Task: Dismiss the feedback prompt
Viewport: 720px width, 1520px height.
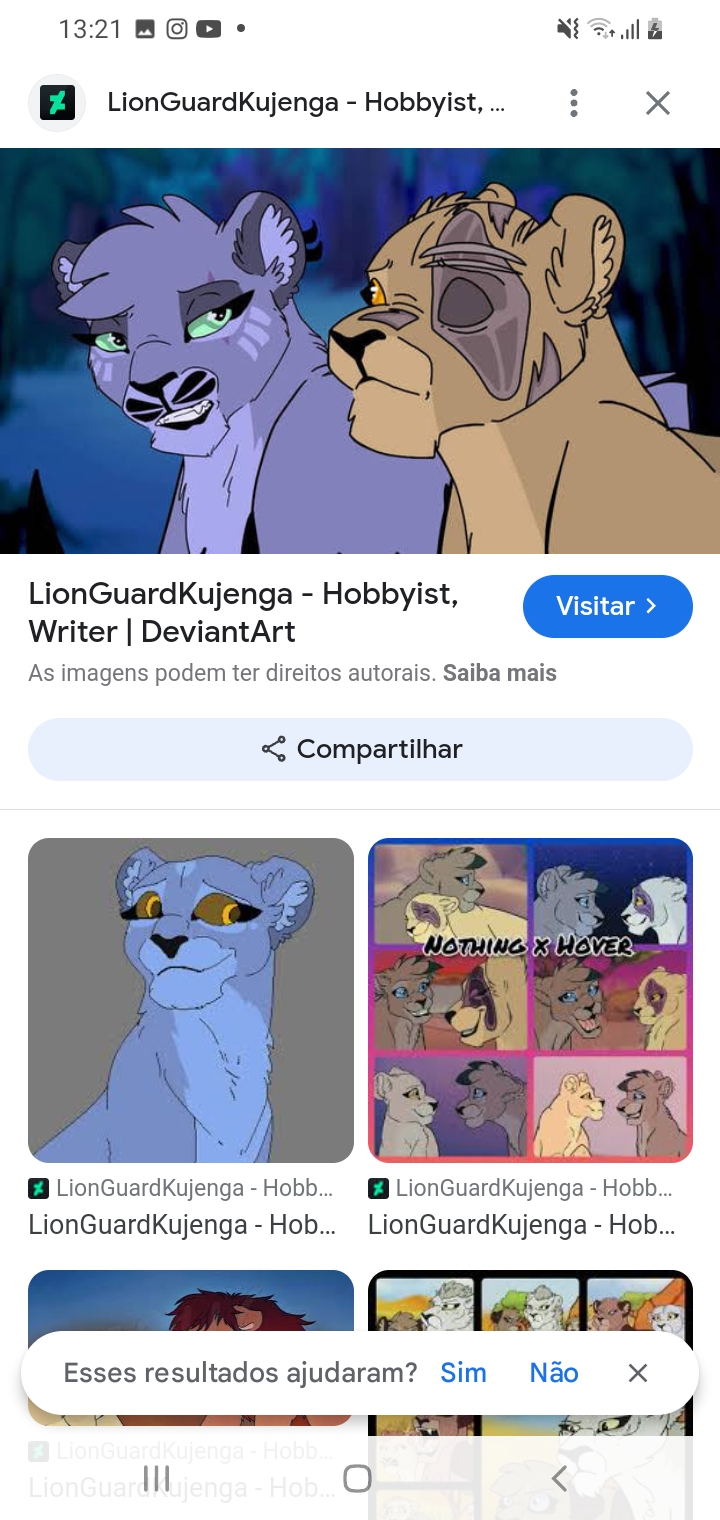Action: (638, 1373)
